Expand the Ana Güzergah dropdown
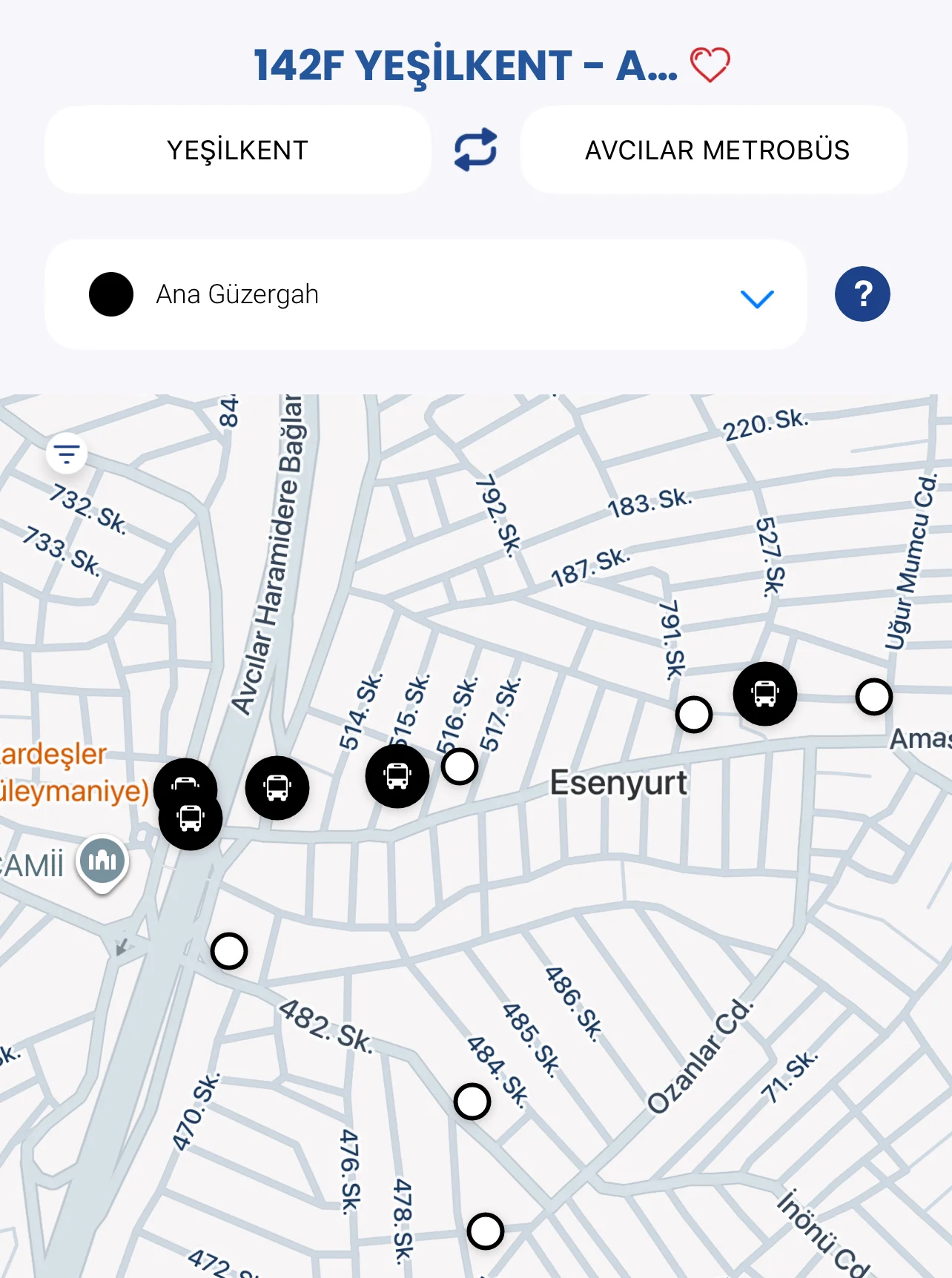Screen dimensions: 952x1278 point(757,298)
